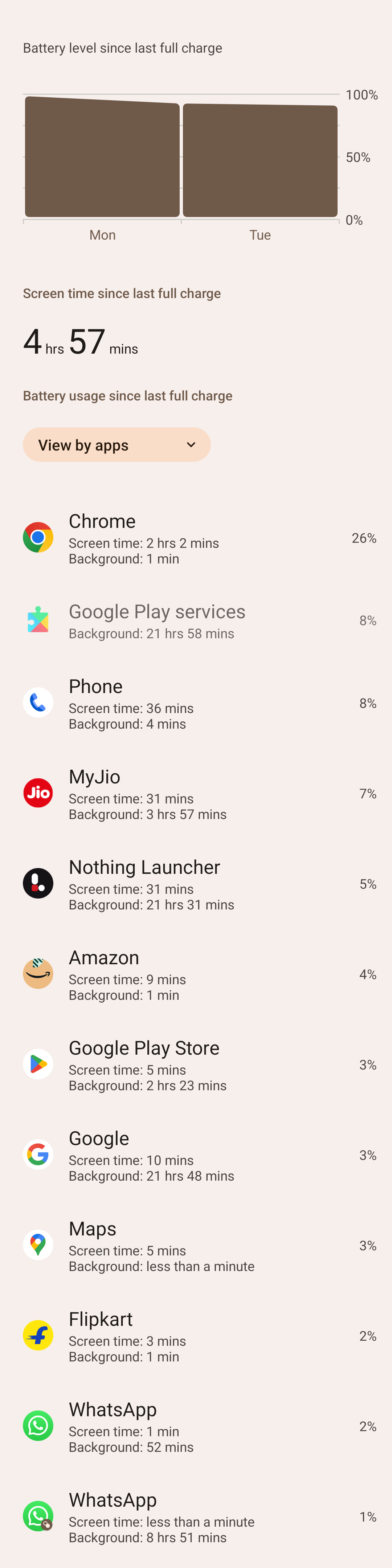Open Maps battery usage details
Image resolution: width=392 pixels, height=1568 pixels.
[196, 1245]
